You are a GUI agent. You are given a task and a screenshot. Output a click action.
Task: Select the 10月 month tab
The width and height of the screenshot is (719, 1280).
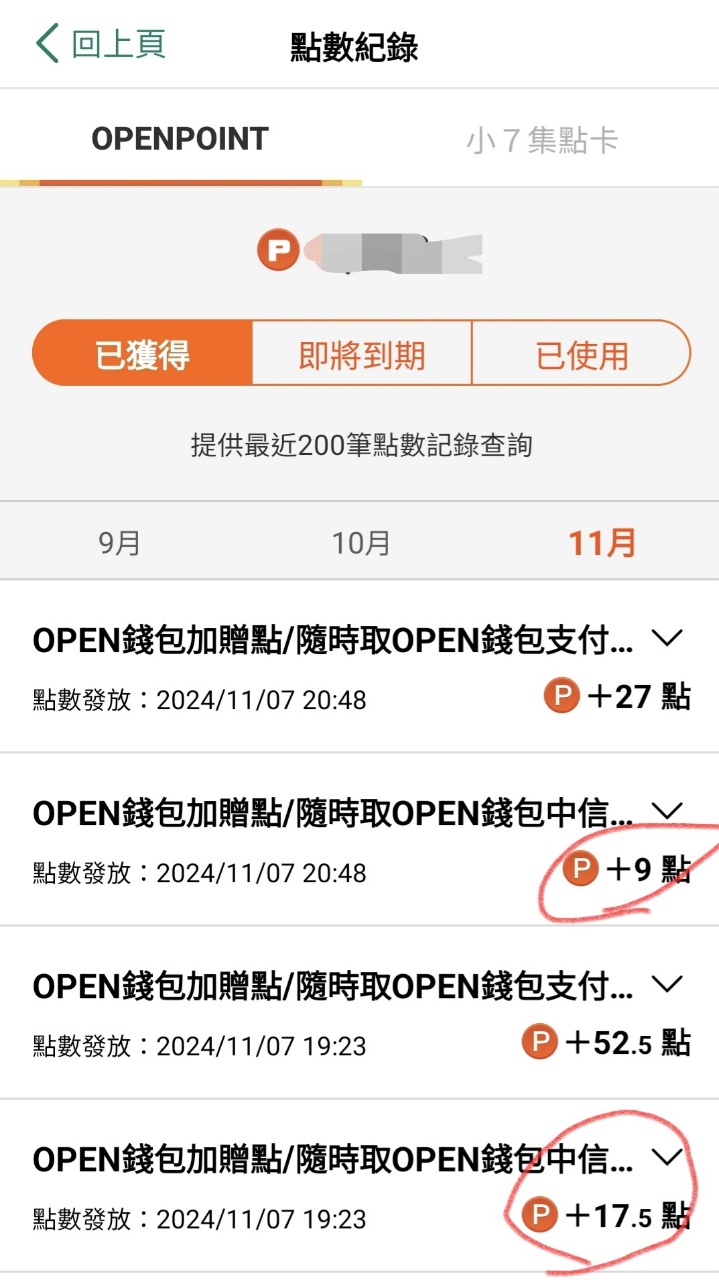[x=361, y=543]
